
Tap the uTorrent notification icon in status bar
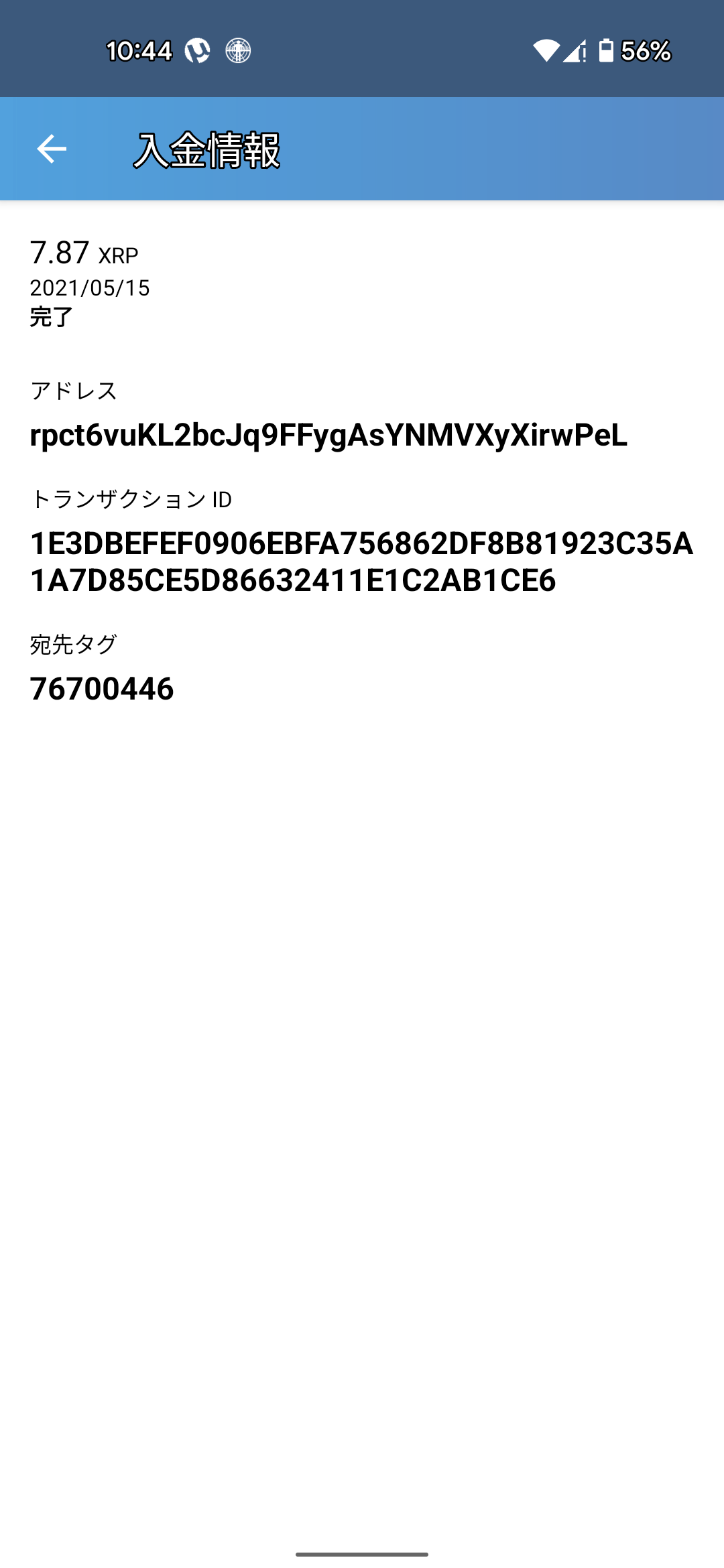tap(198, 51)
